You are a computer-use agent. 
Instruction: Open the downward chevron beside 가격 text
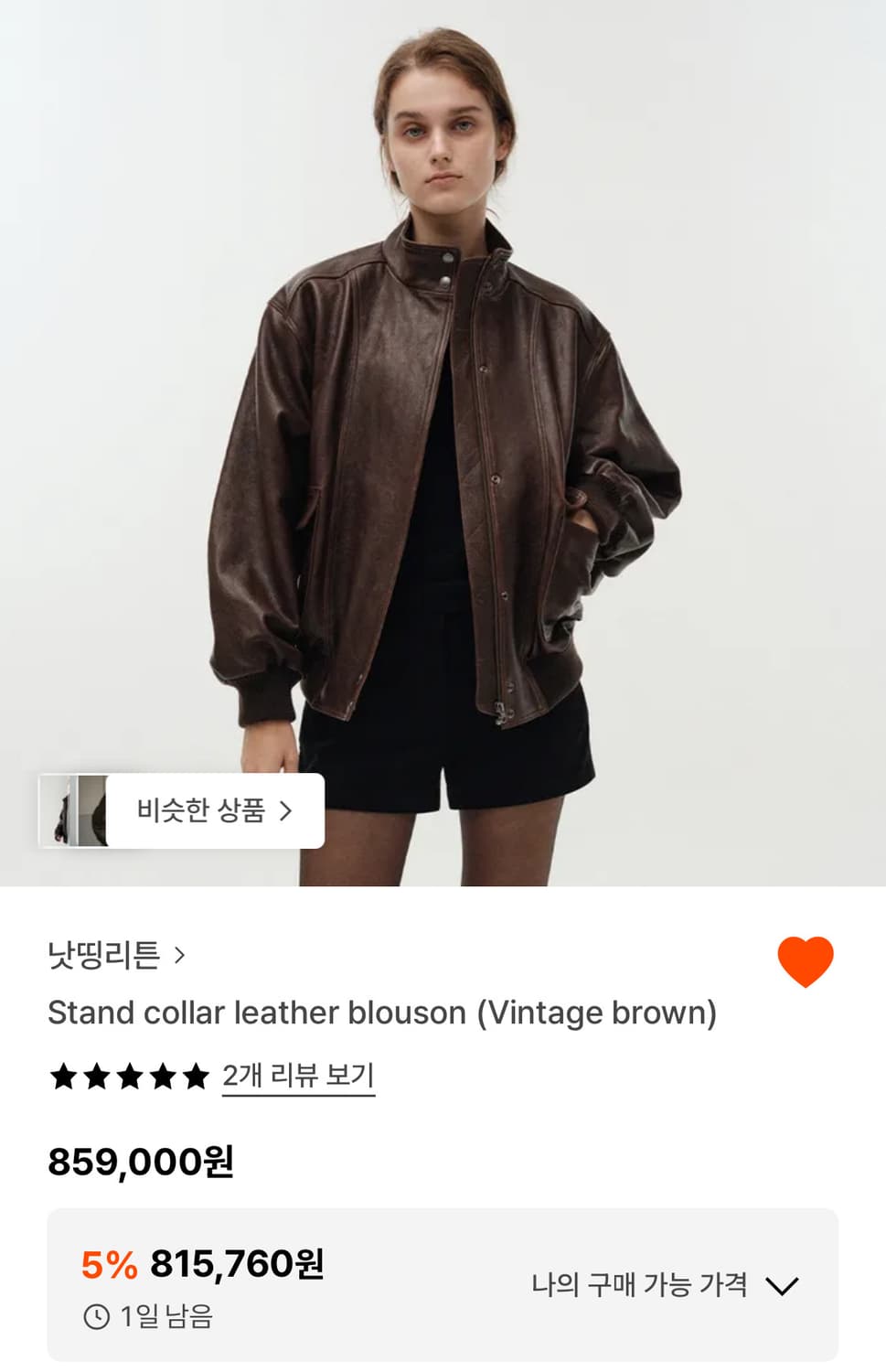coord(785,1284)
